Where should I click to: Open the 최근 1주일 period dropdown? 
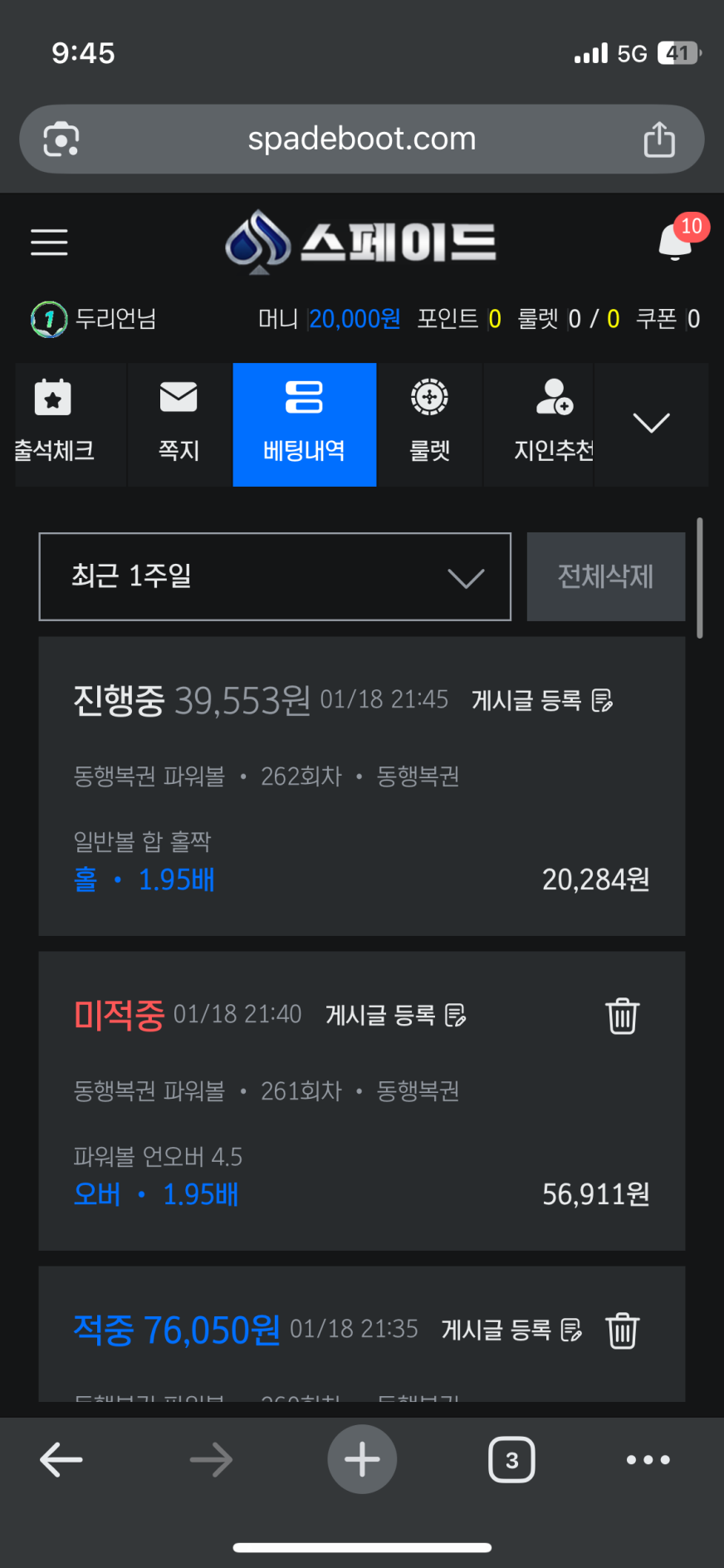tap(275, 576)
